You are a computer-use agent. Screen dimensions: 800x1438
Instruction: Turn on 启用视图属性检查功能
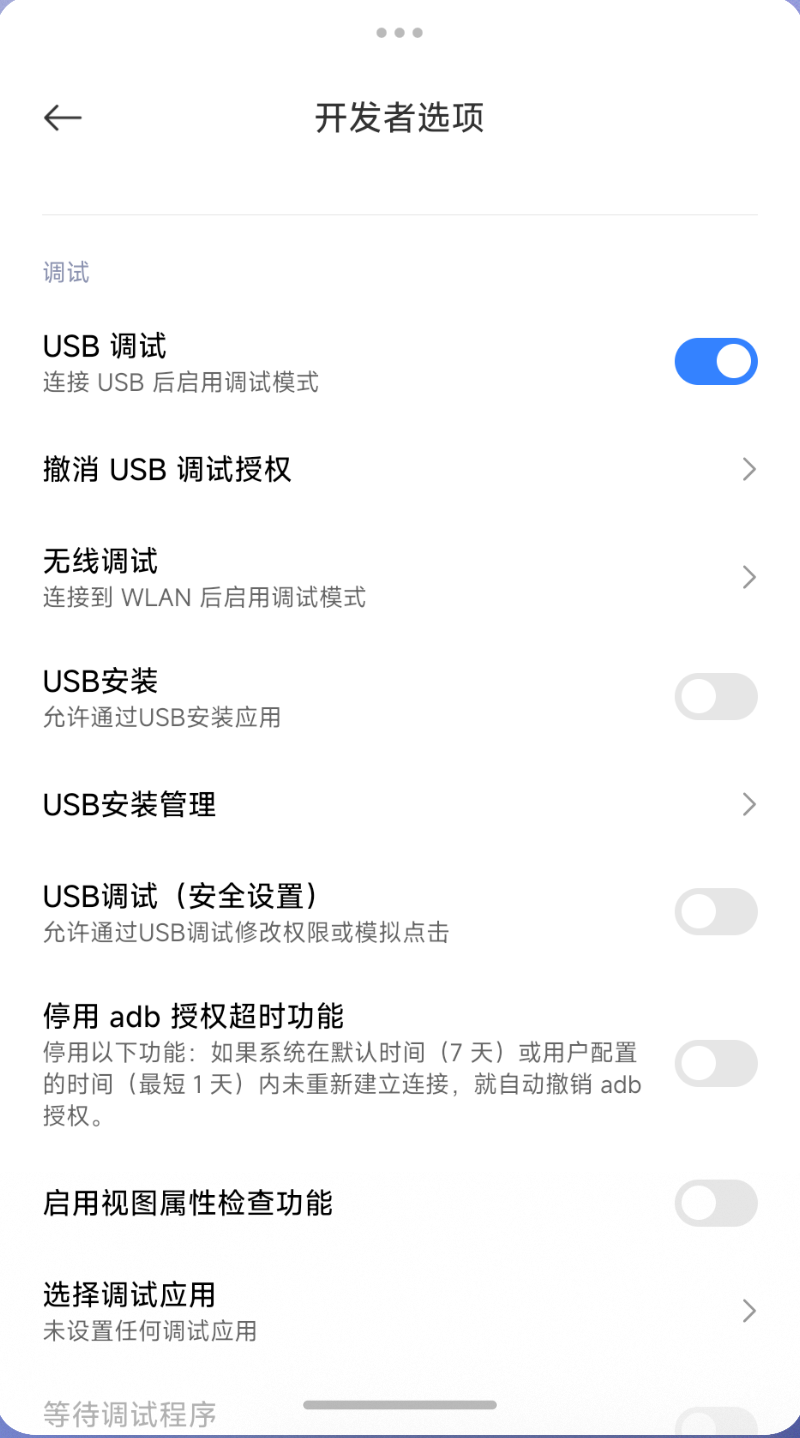coord(715,1203)
